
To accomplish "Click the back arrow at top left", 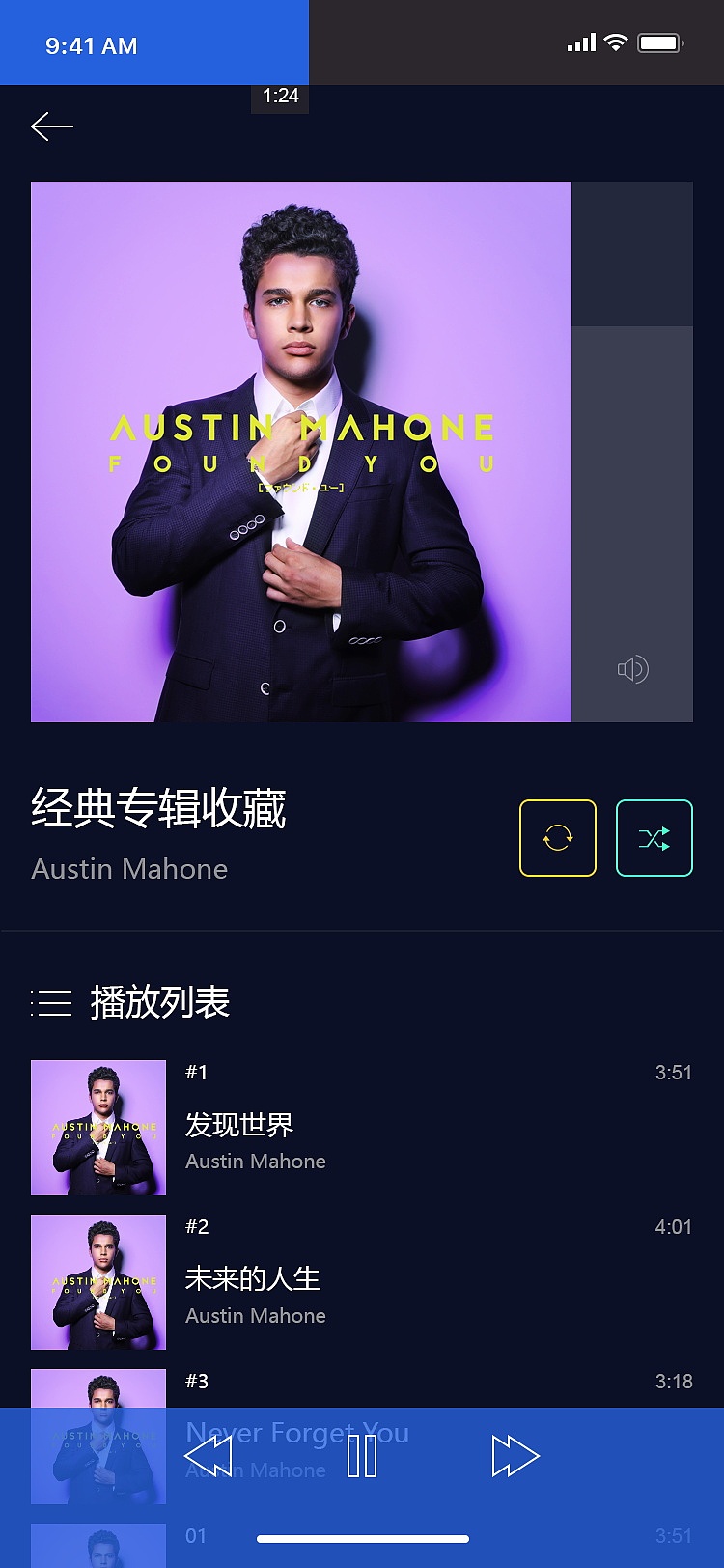I will (x=51, y=126).
